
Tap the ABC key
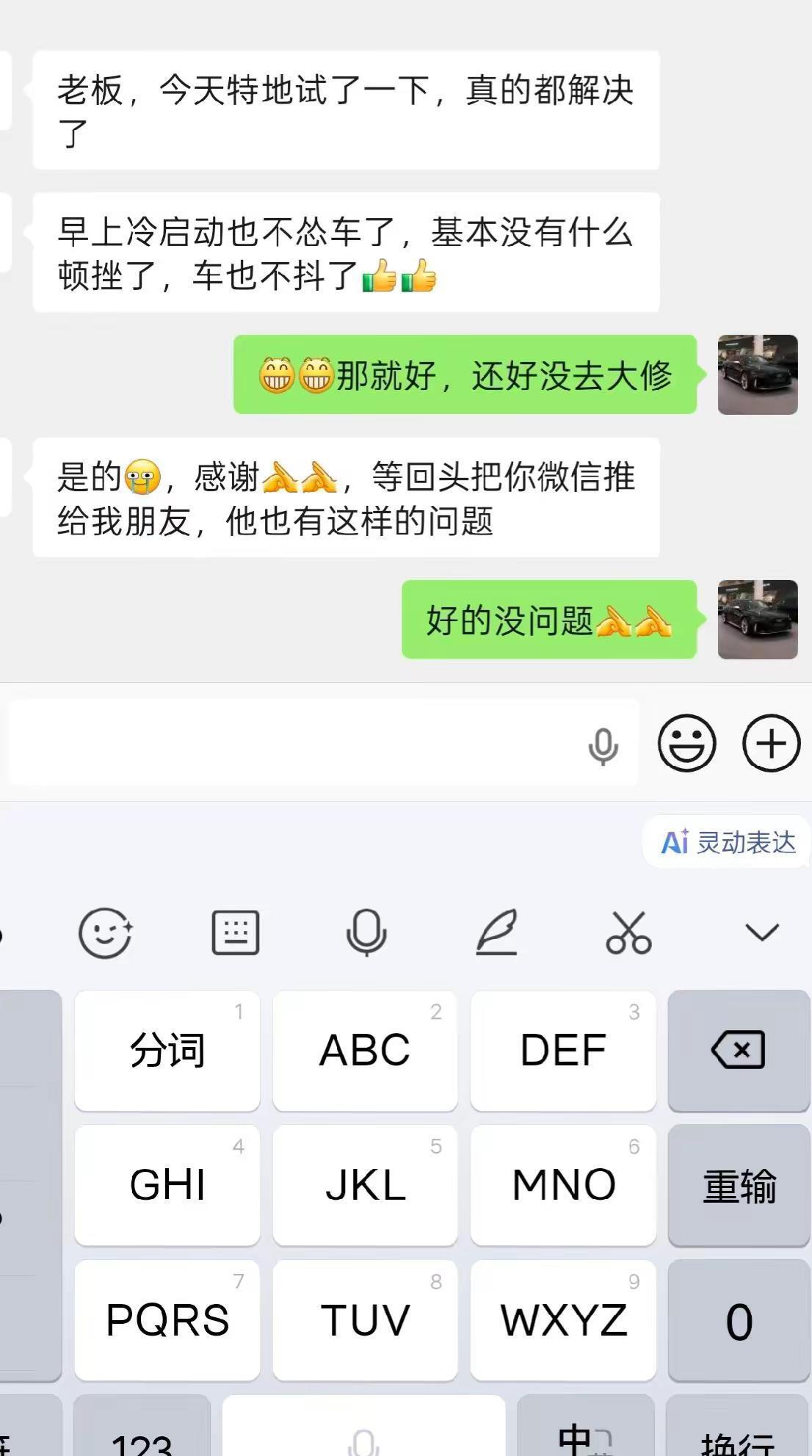pyautogui.click(x=365, y=1050)
